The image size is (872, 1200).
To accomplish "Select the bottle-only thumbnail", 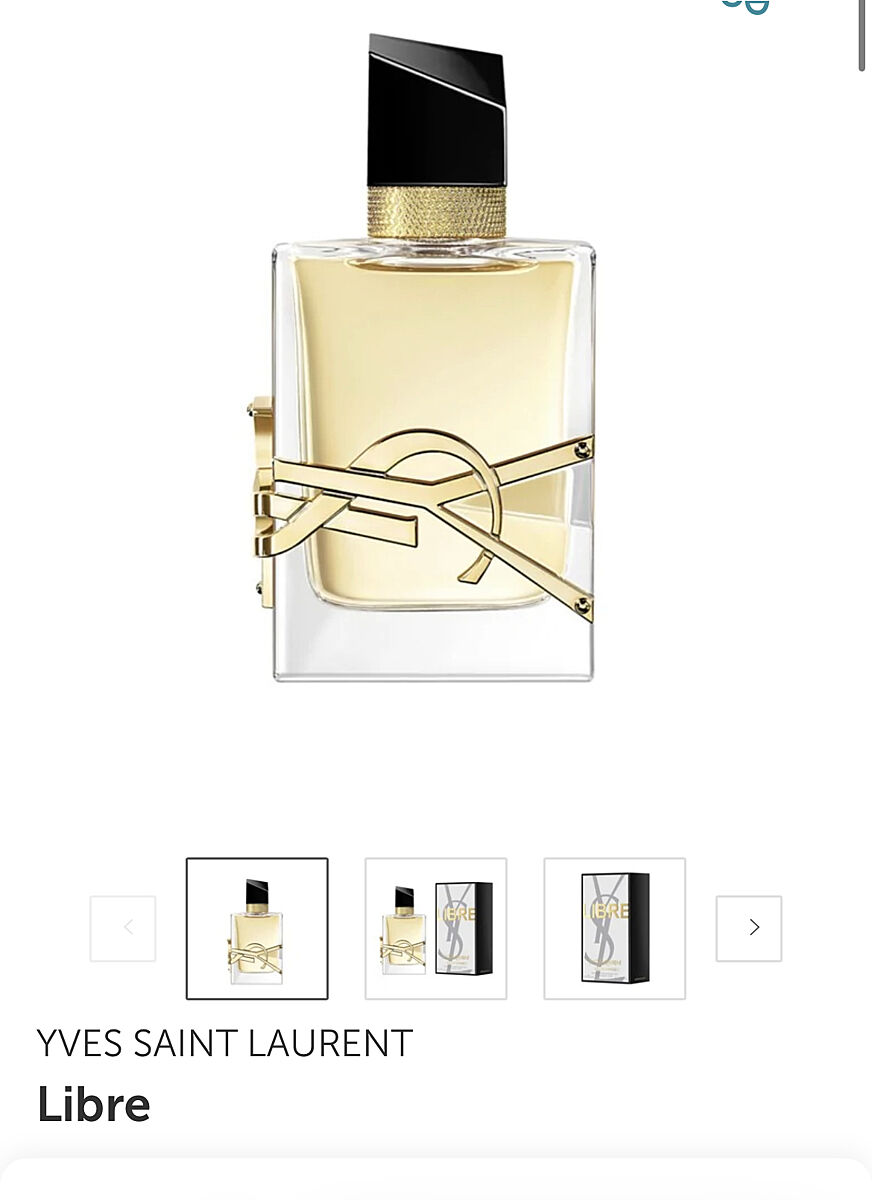I will 257,928.
